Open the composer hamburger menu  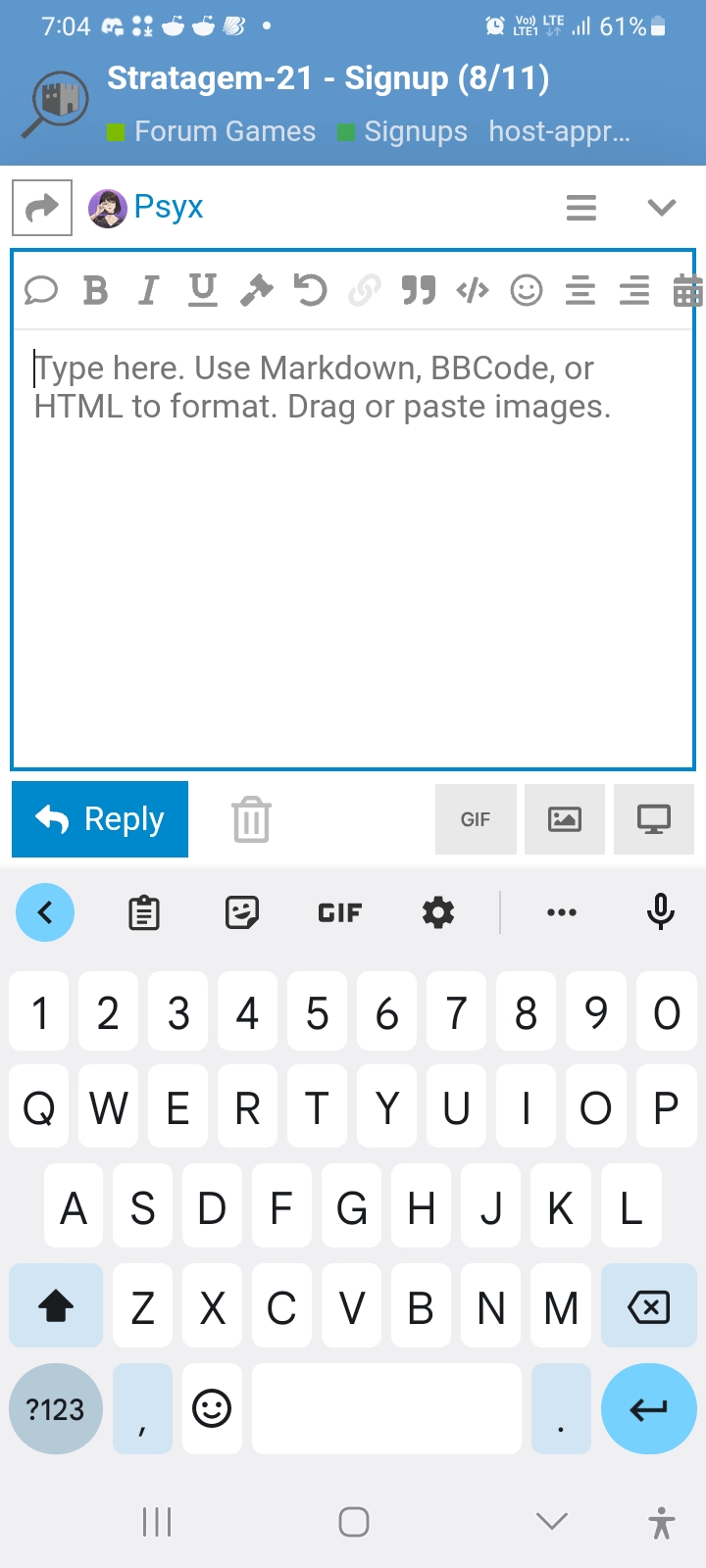(x=581, y=208)
